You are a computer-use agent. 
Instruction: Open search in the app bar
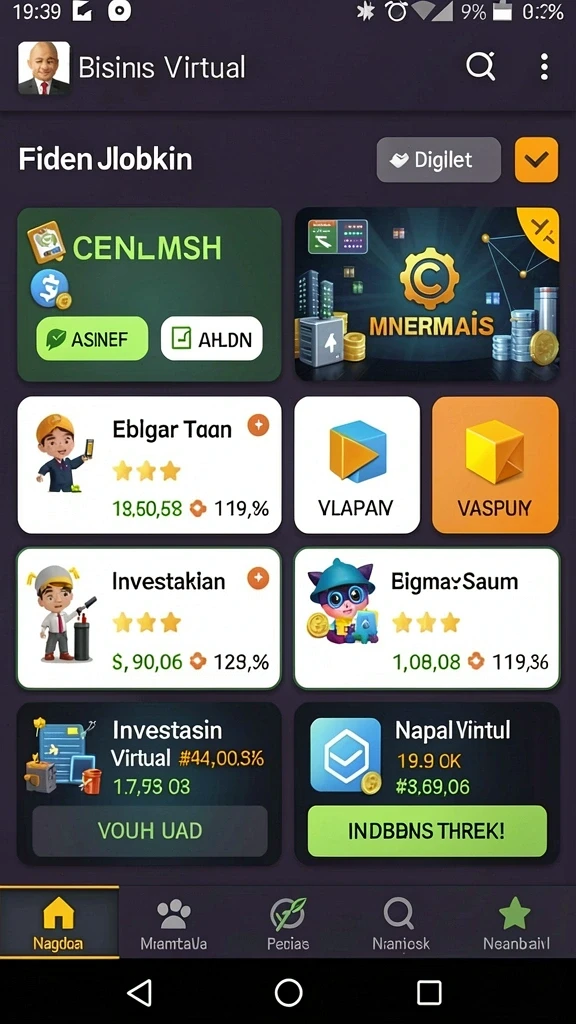click(x=481, y=67)
